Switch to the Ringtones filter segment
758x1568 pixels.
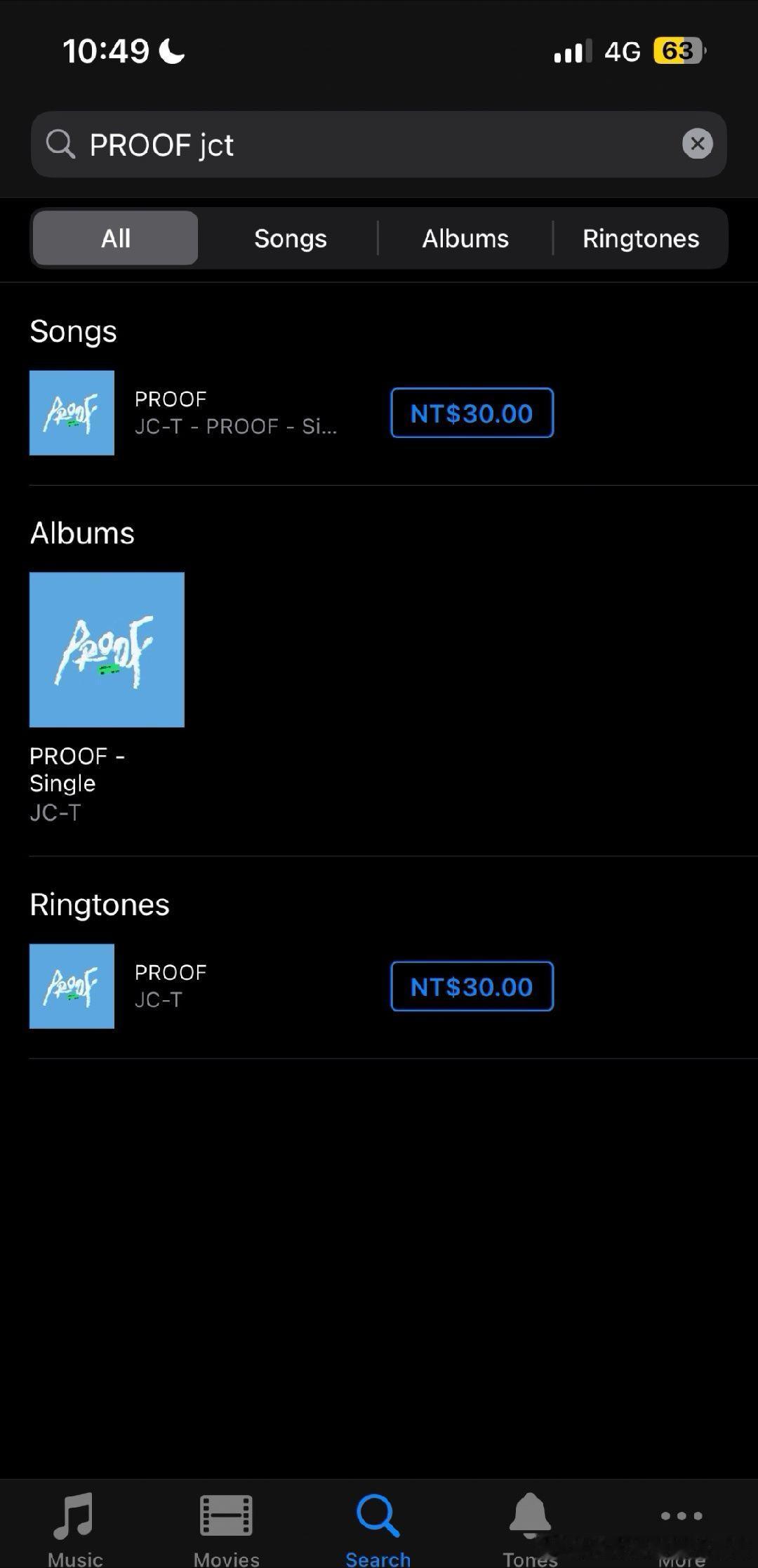pos(641,238)
